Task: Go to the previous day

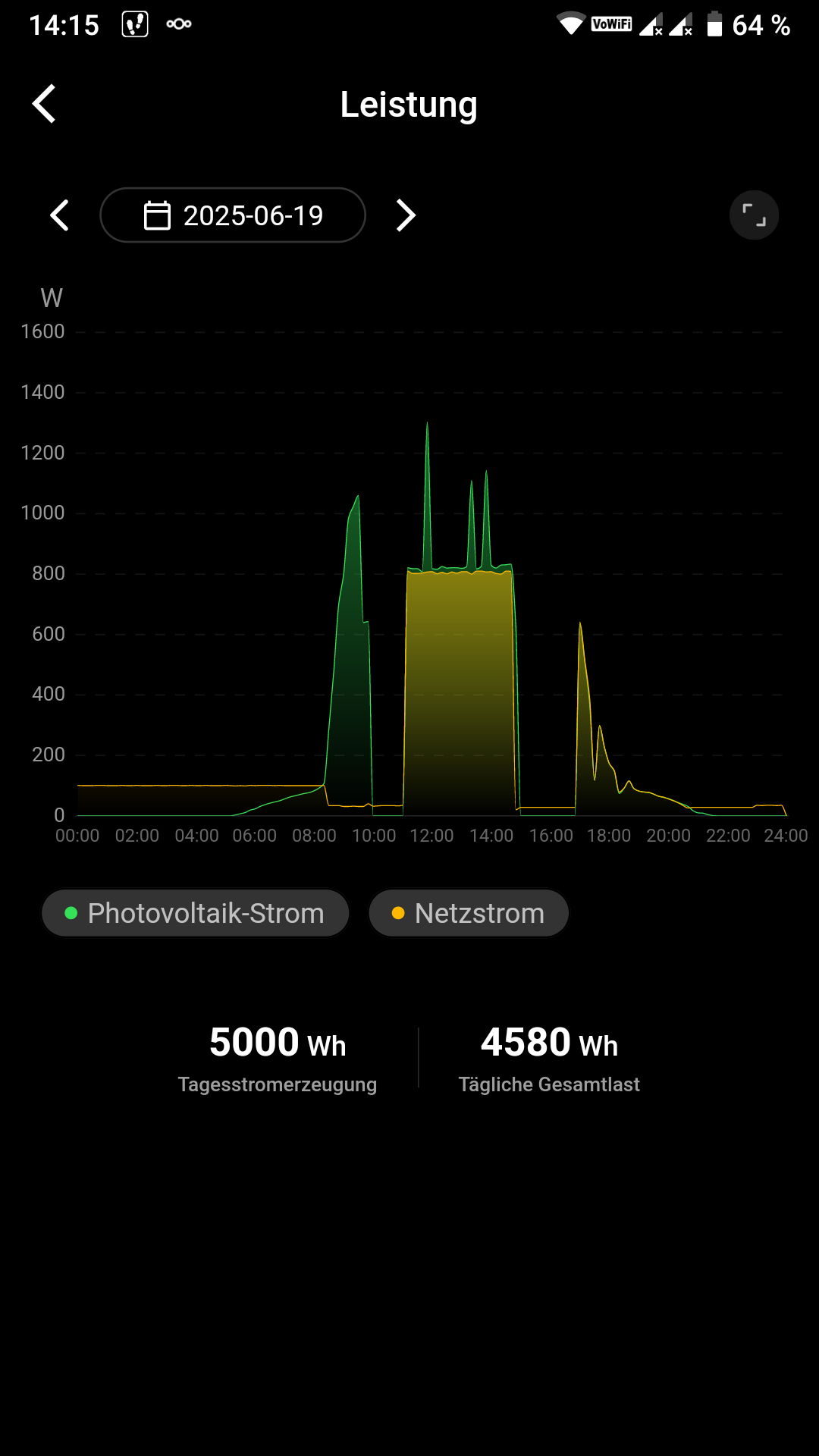Action: (59, 215)
